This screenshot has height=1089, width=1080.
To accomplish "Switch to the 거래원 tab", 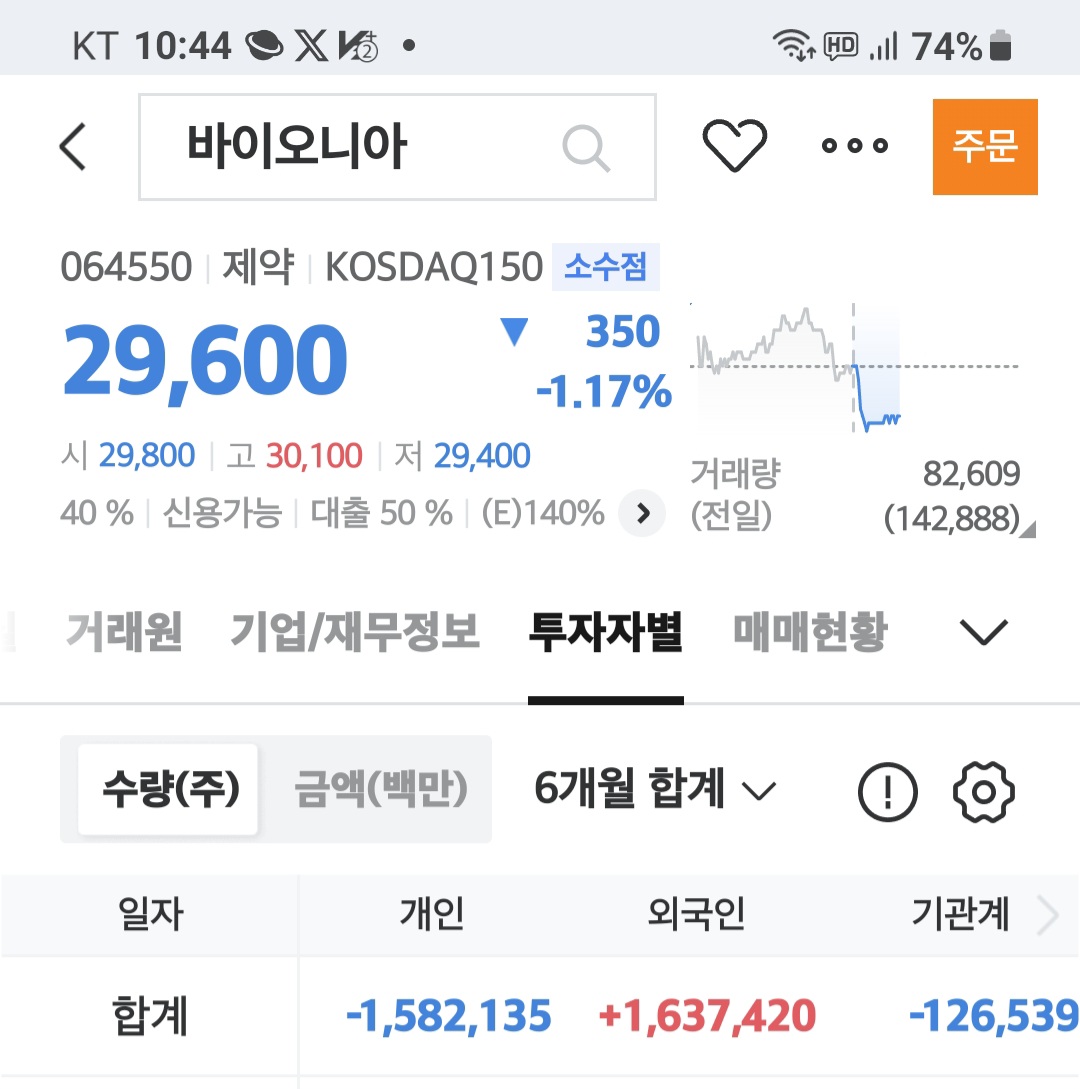I will (124, 632).
